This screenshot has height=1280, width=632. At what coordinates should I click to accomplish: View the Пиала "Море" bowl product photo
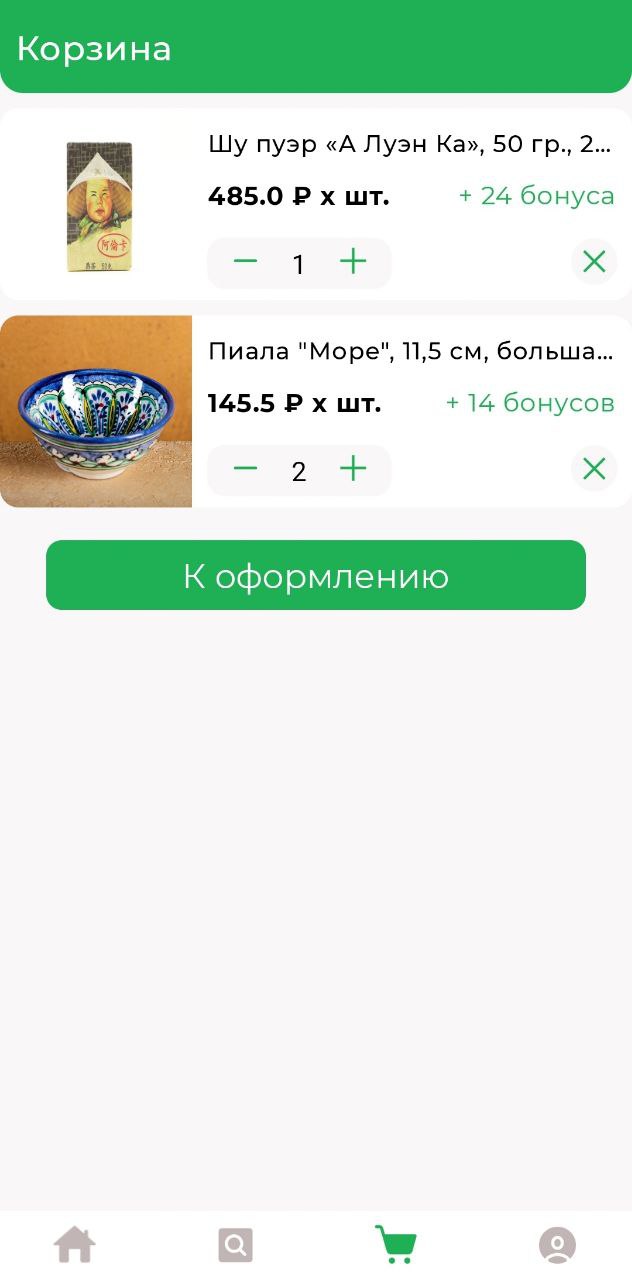click(96, 412)
